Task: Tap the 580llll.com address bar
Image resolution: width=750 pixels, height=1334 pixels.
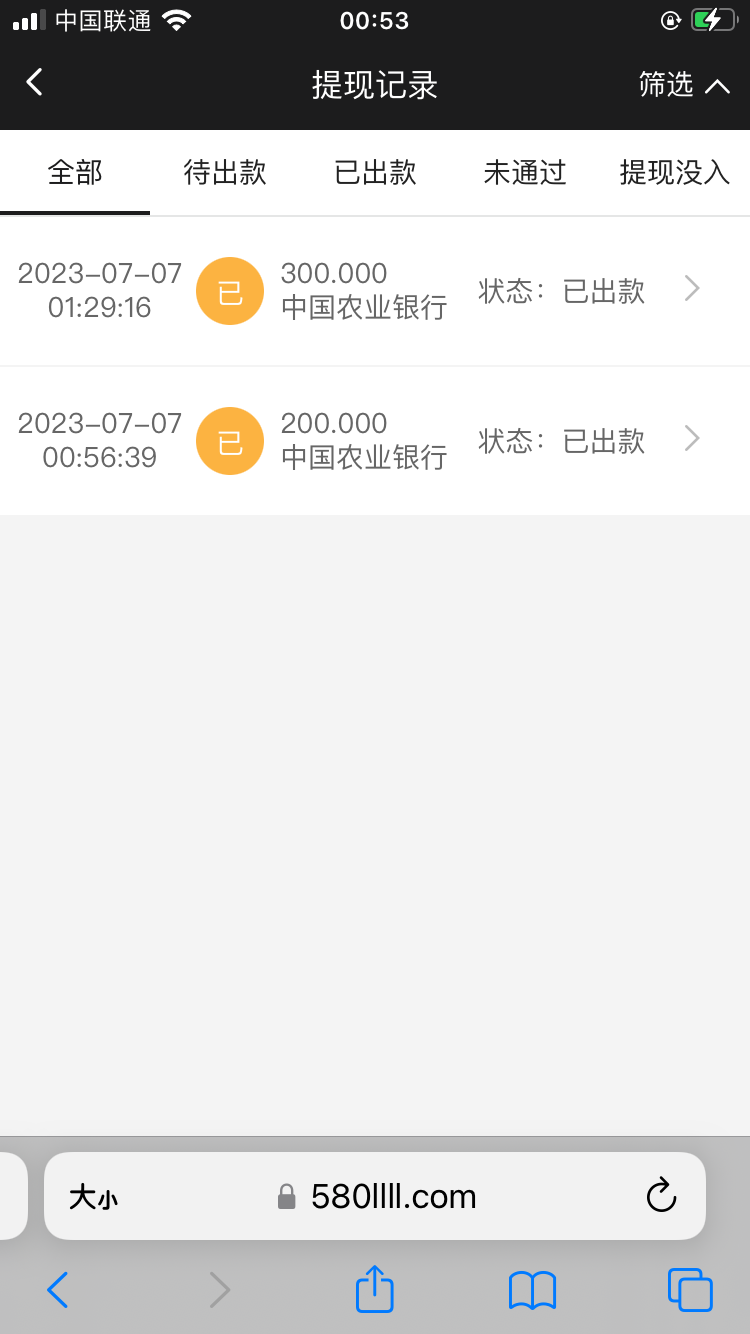Action: (x=393, y=1197)
